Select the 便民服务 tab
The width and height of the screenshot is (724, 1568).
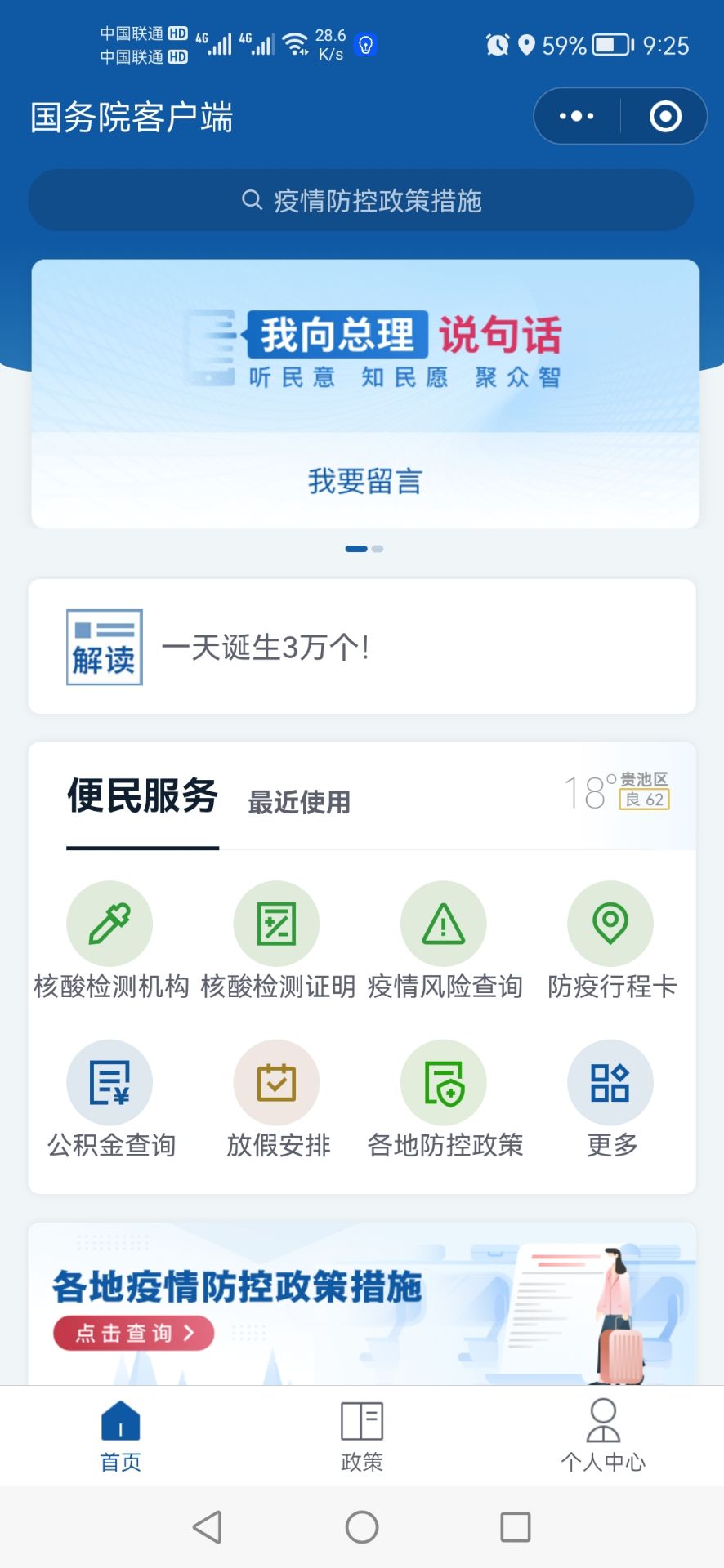(142, 796)
